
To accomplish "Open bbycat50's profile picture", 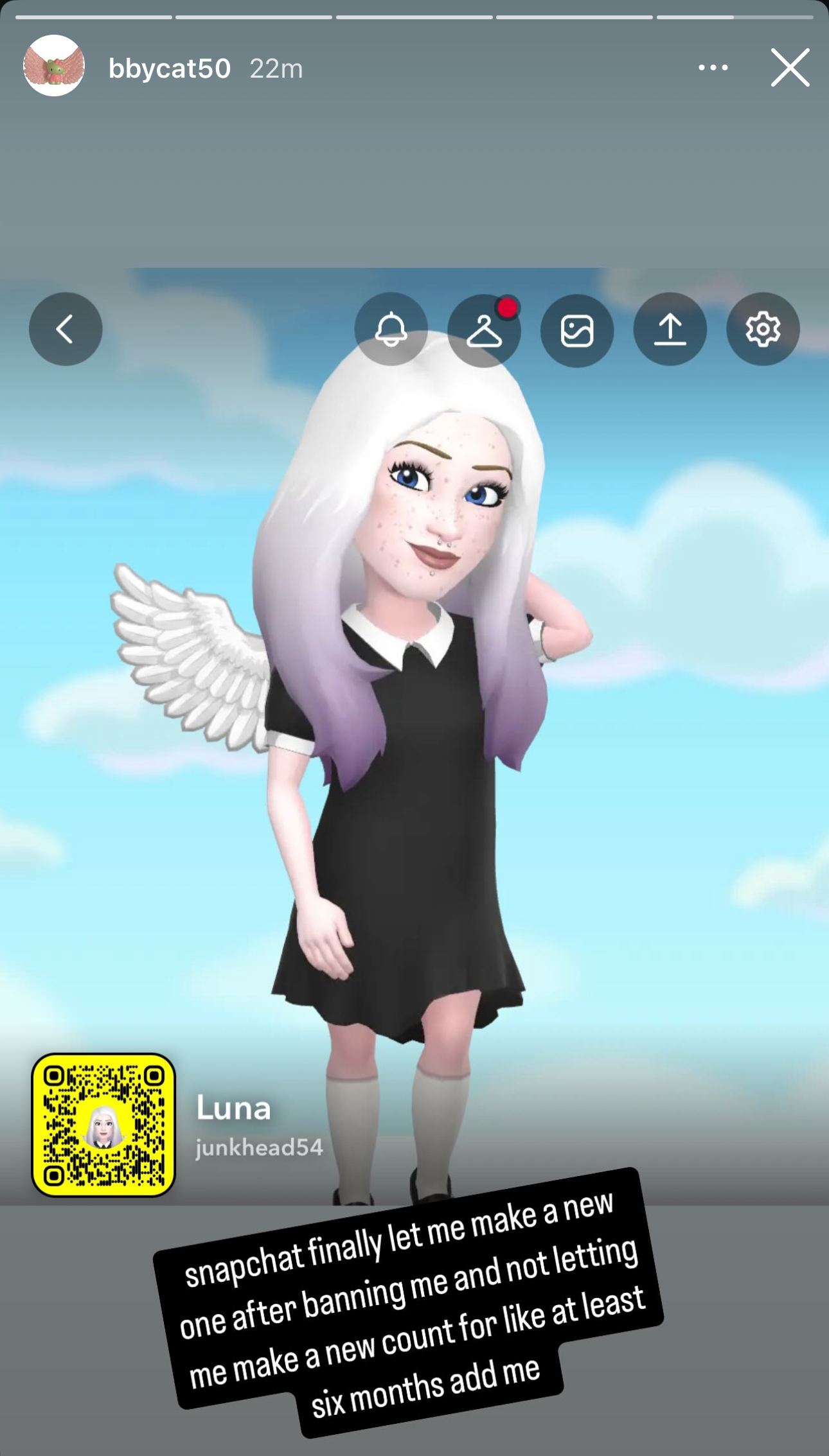I will pyautogui.click(x=54, y=66).
